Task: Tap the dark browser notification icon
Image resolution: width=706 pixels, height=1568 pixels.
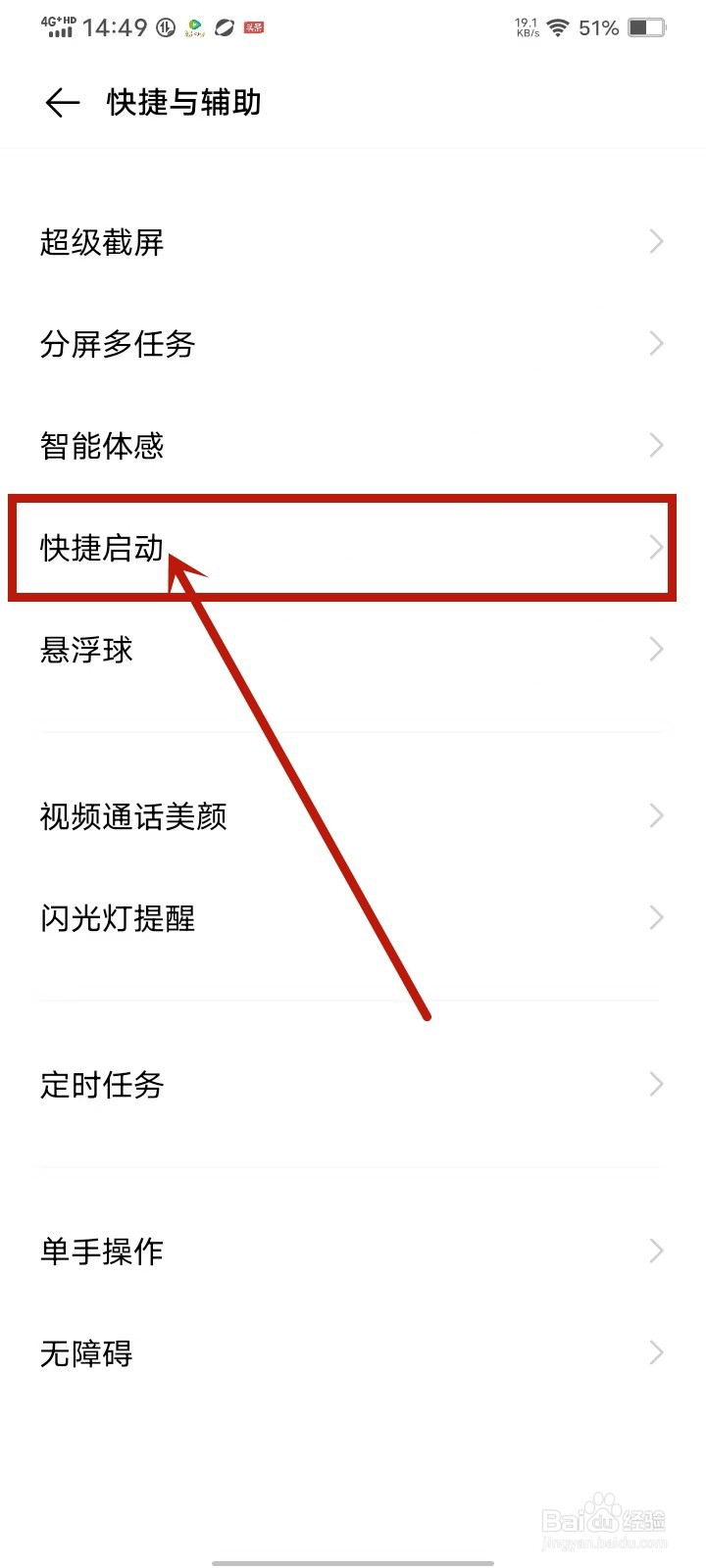Action: 224,28
